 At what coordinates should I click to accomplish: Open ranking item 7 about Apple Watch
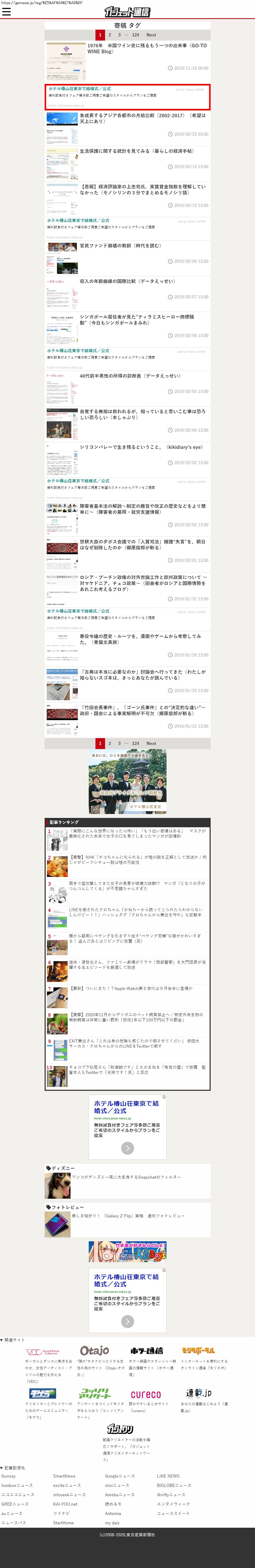pyautogui.click(x=130, y=988)
